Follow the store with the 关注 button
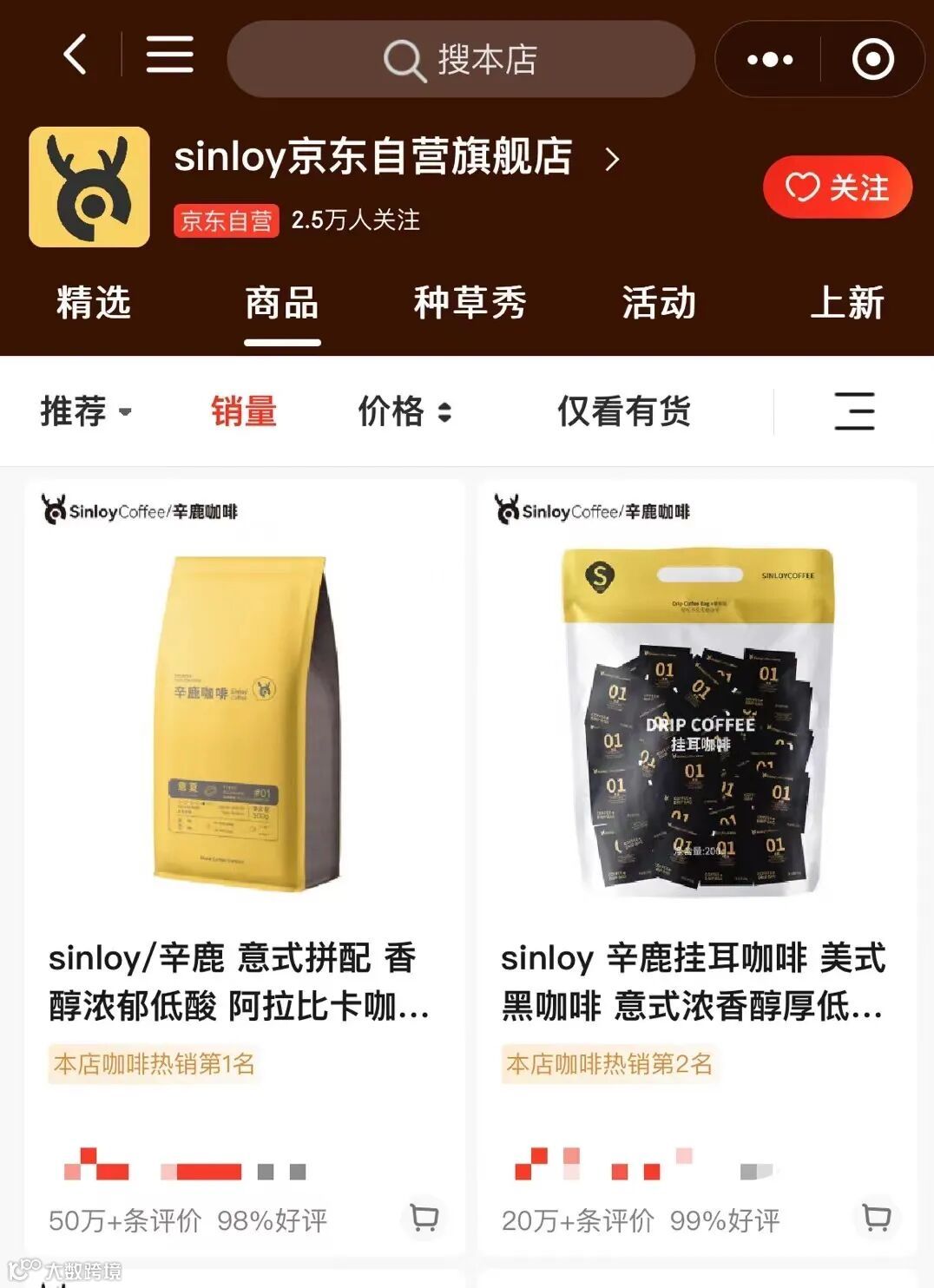 (x=838, y=187)
